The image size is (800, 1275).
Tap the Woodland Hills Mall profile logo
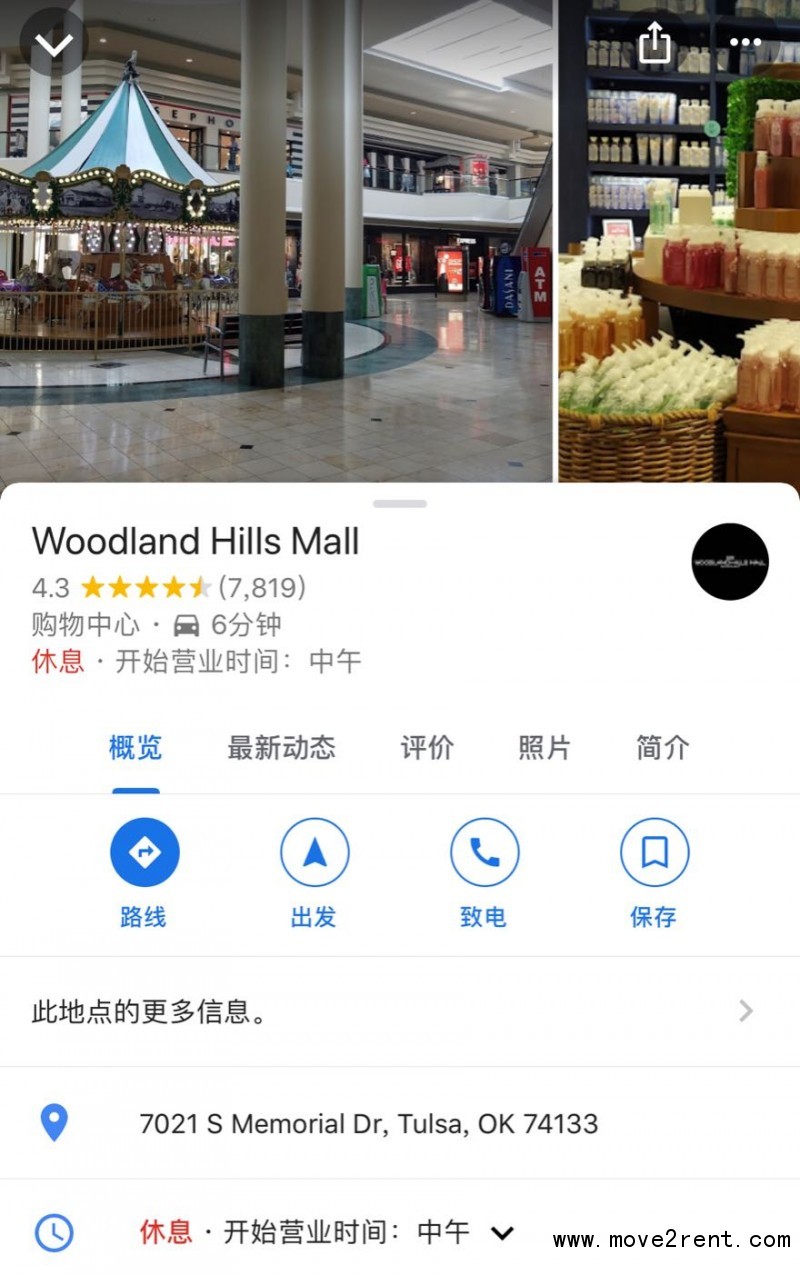pyautogui.click(x=730, y=561)
